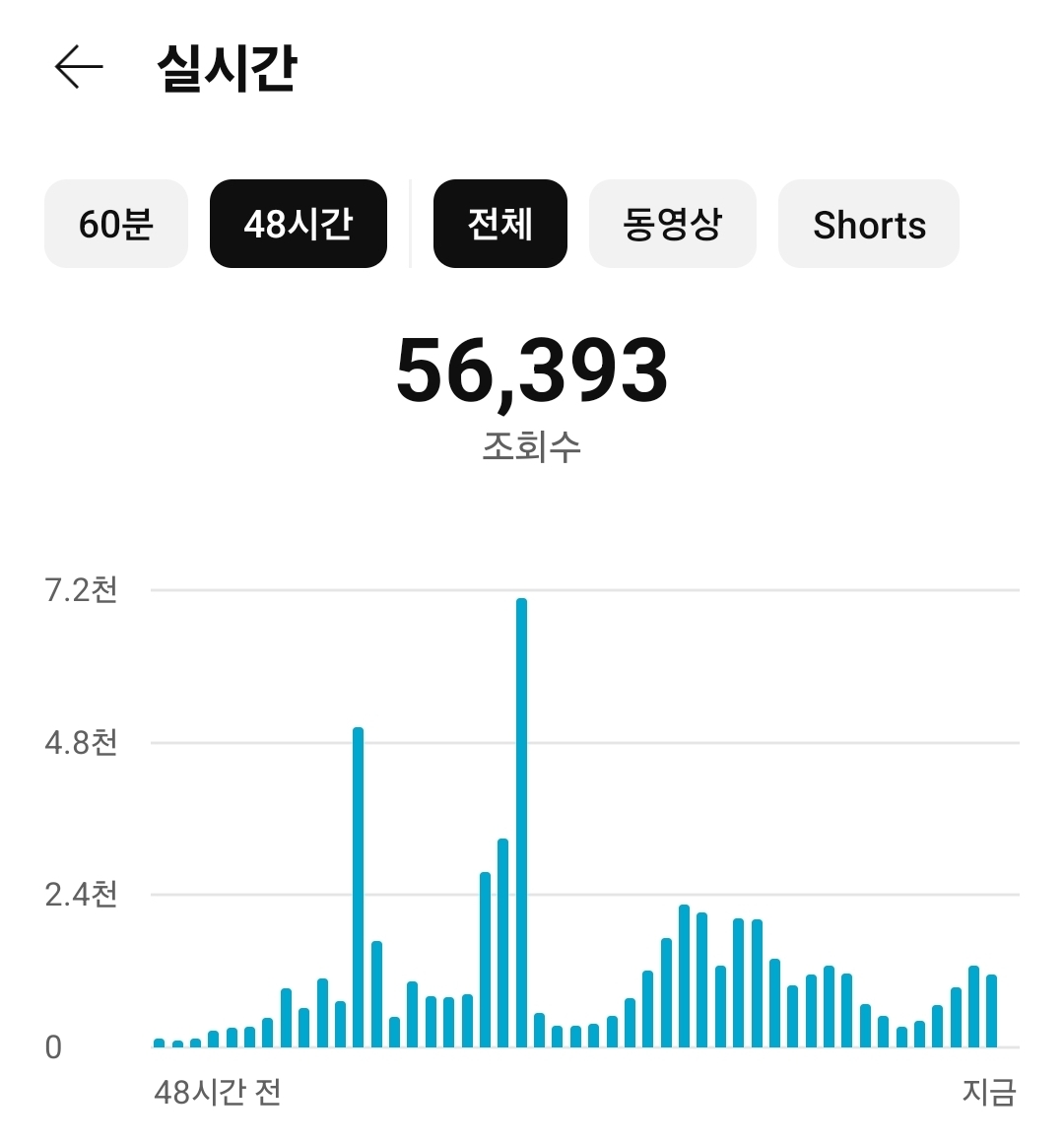Select the 48시간 time range chip
Image resolution: width=1064 pixels, height=1144 pixels.
point(298,224)
